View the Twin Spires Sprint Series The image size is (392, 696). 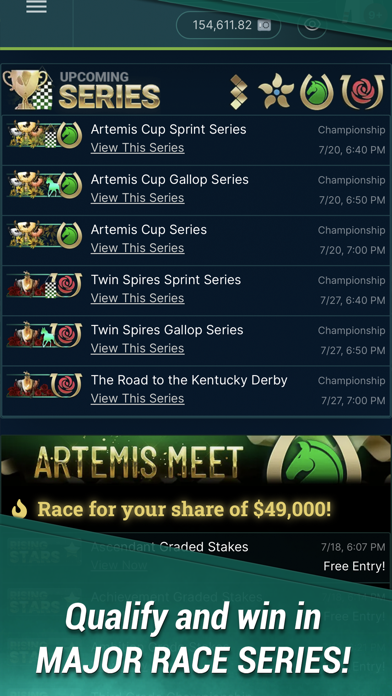[138, 298]
